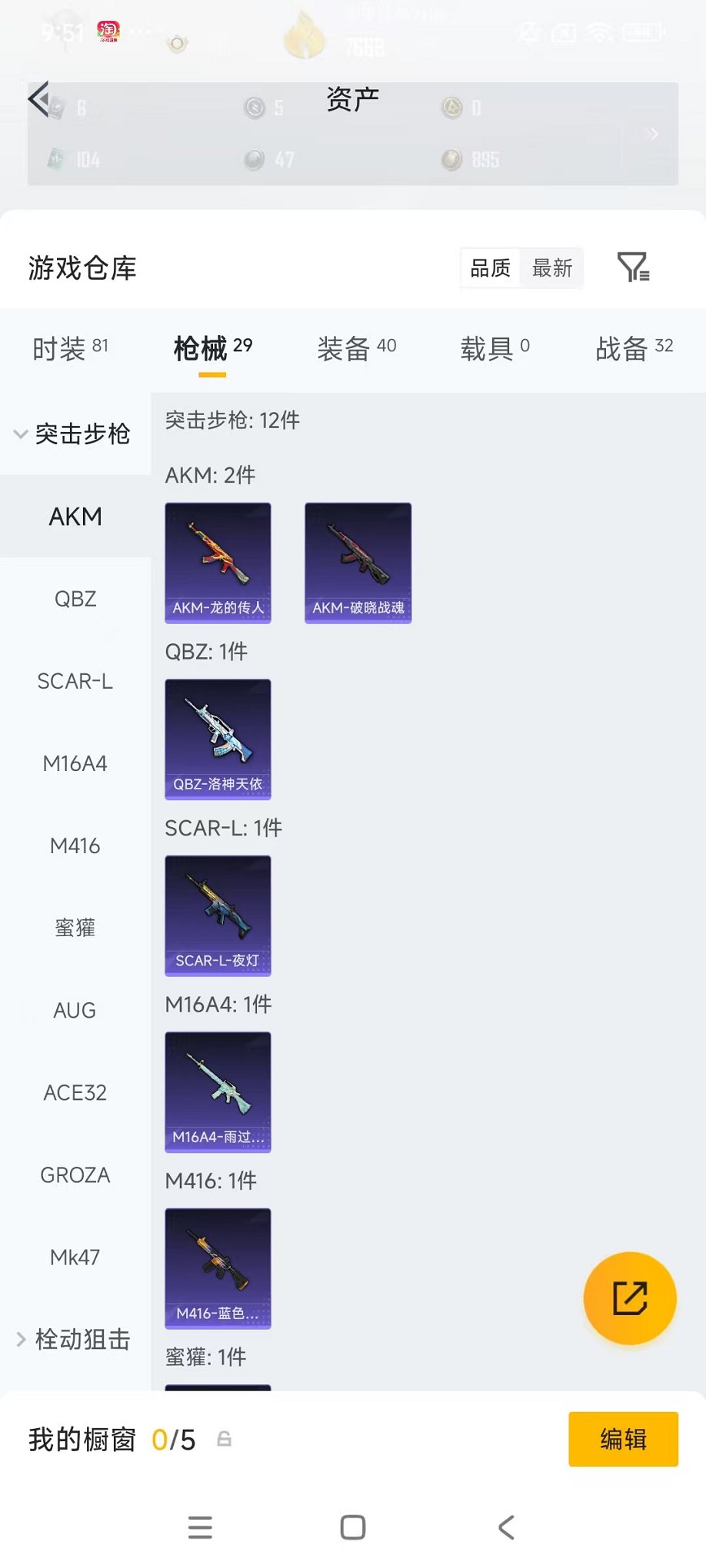Open the AKM-龙的传人 skin
The width and height of the screenshot is (706, 1568).
[x=218, y=563]
